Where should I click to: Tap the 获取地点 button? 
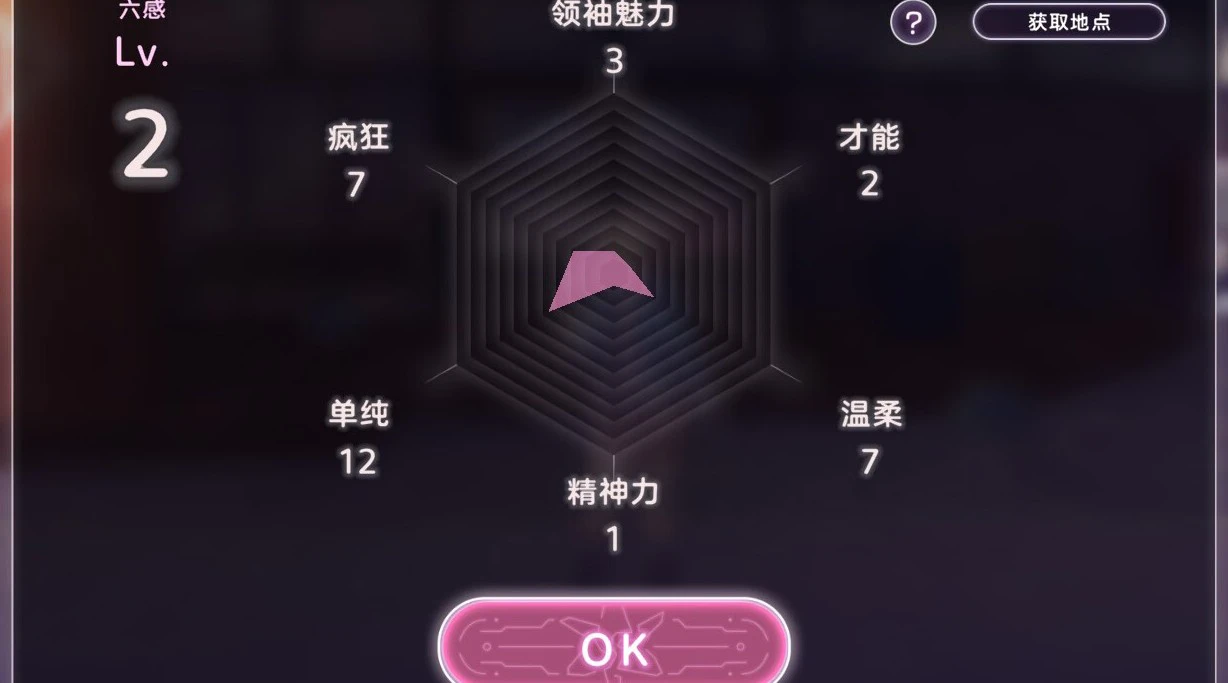[x=1069, y=22]
